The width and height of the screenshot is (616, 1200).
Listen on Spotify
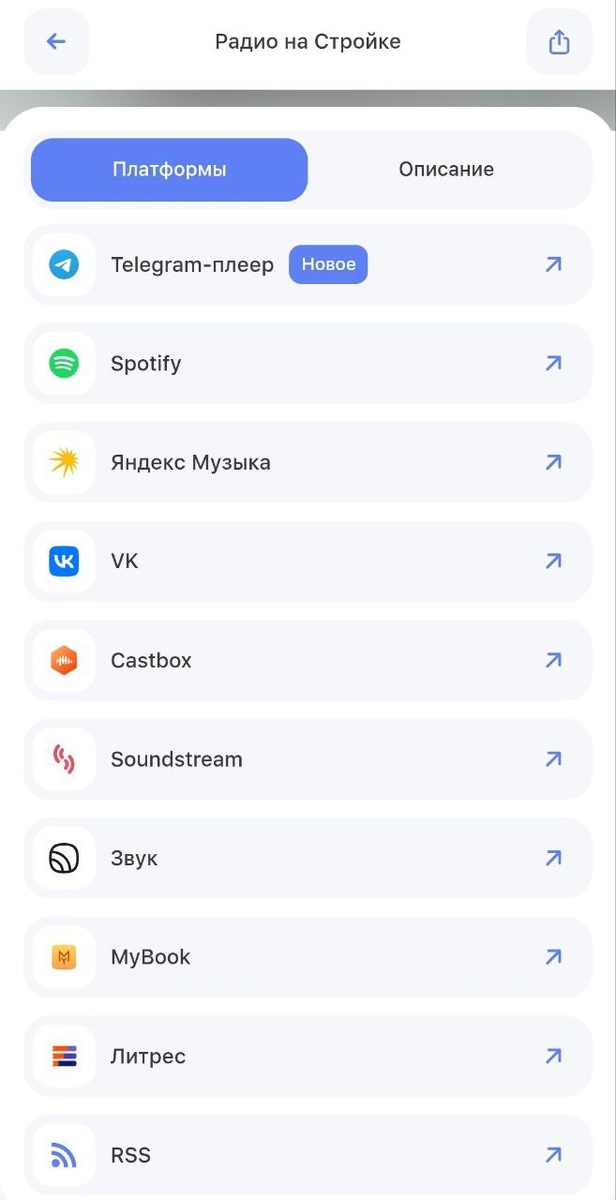pyautogui.click(x=308, y=364)
